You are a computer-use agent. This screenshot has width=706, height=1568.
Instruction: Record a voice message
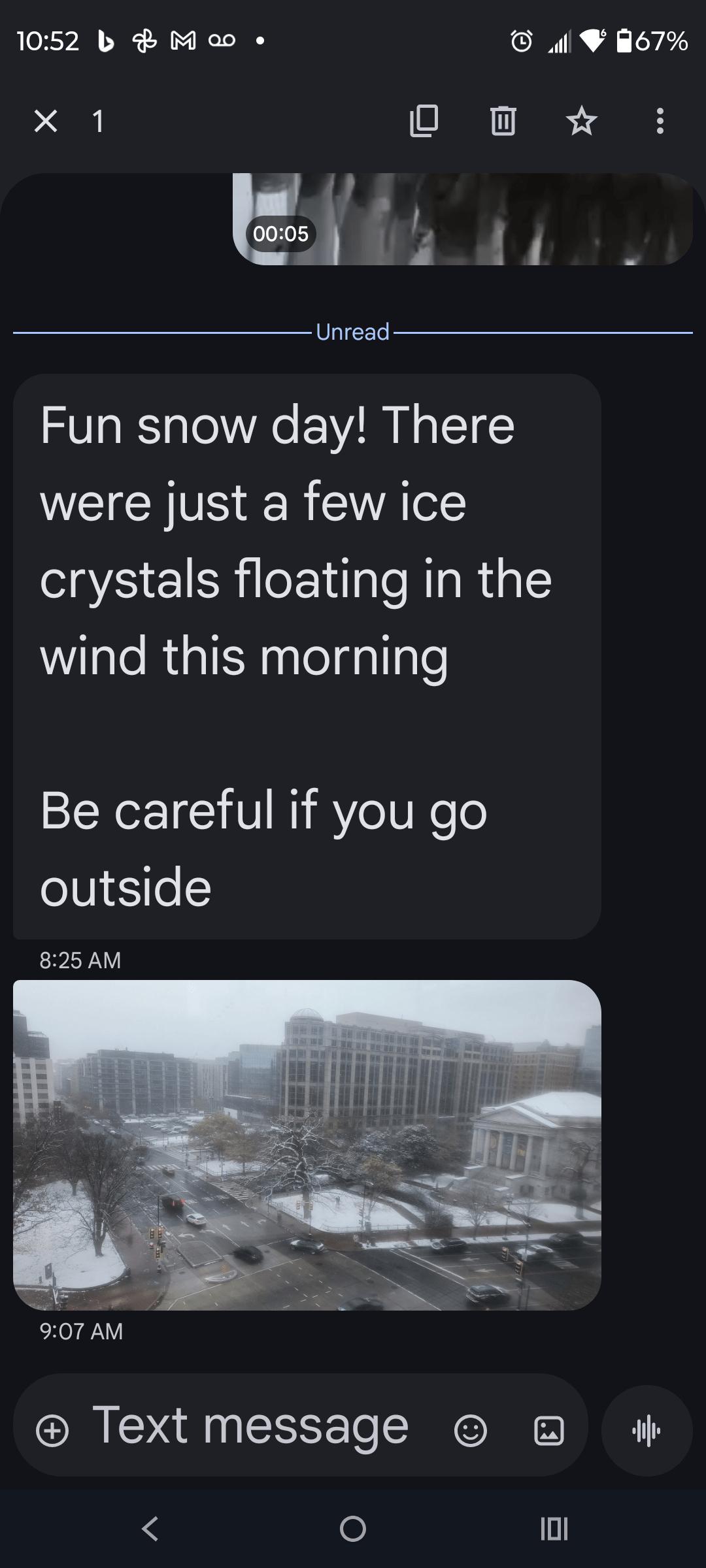(x=647, y=1431)
